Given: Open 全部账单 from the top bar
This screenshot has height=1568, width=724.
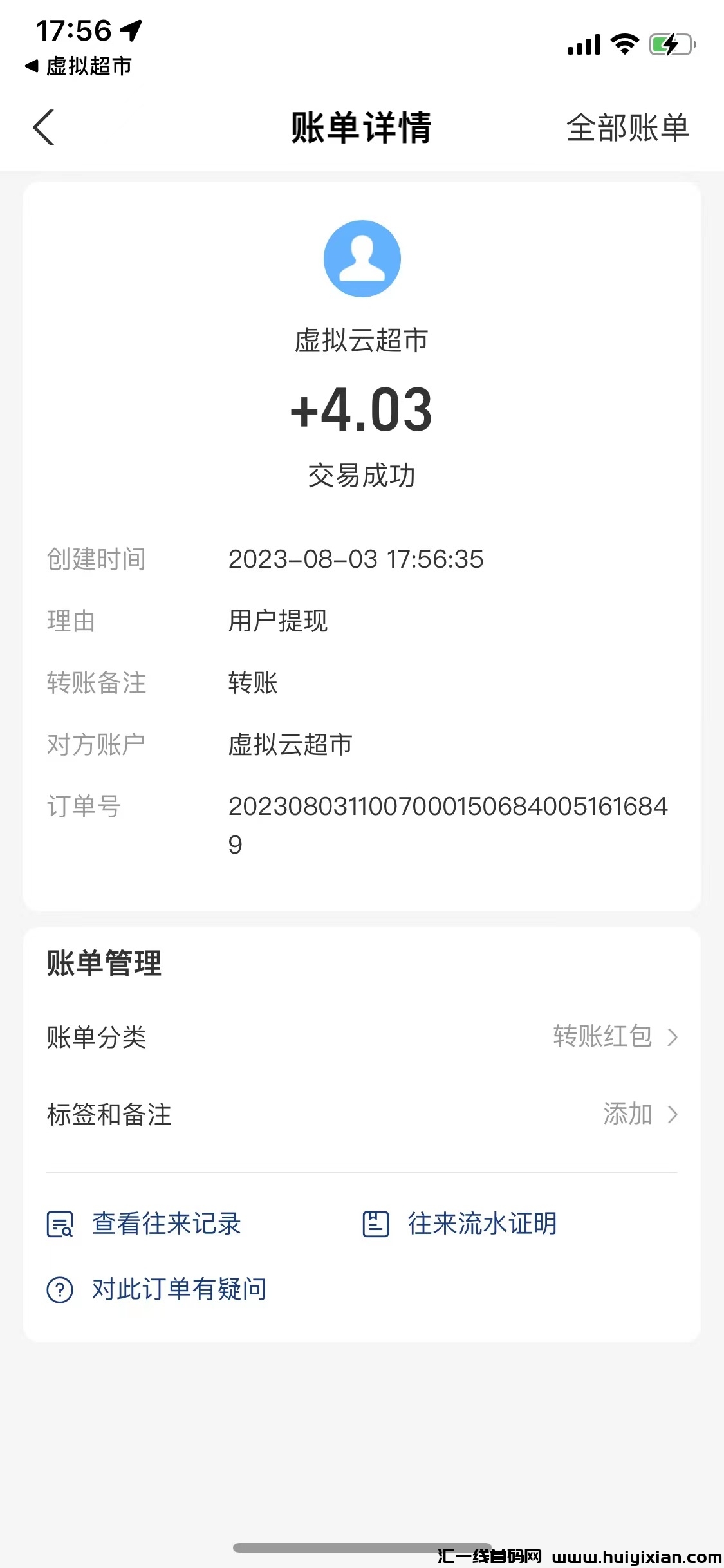Looking at the screenshot, I should click(x=627, y=128).
